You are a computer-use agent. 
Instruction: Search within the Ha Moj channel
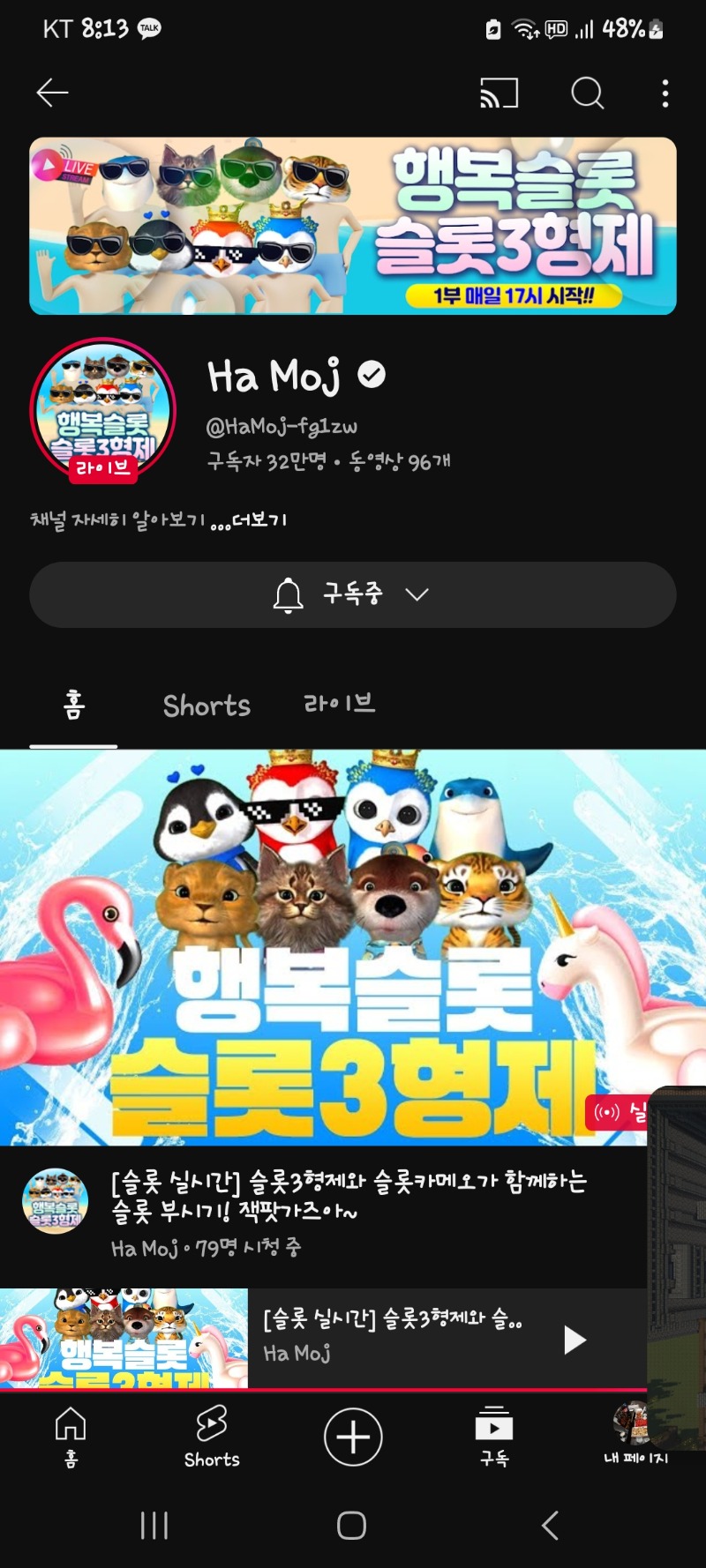(x=587, y=93)
